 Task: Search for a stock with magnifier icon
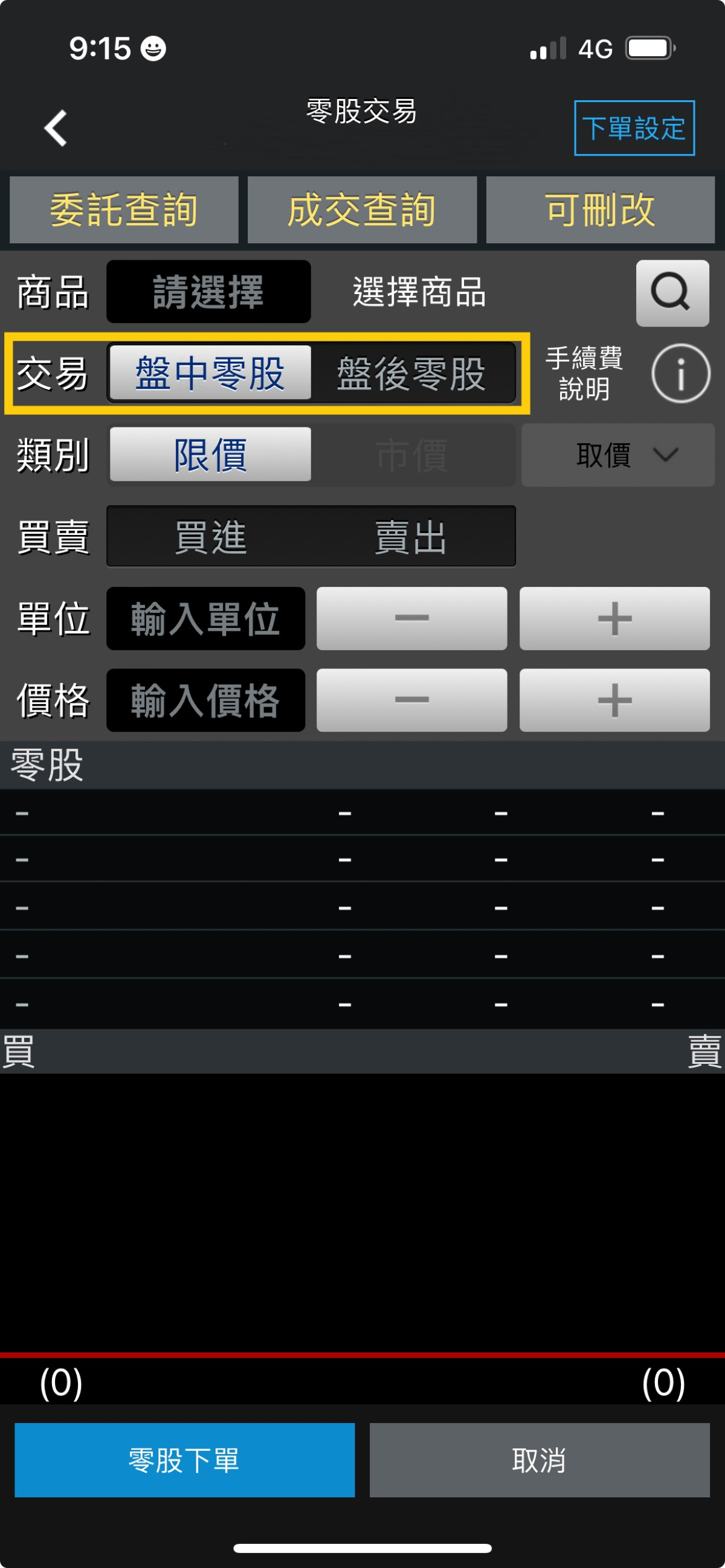point(672,293)
